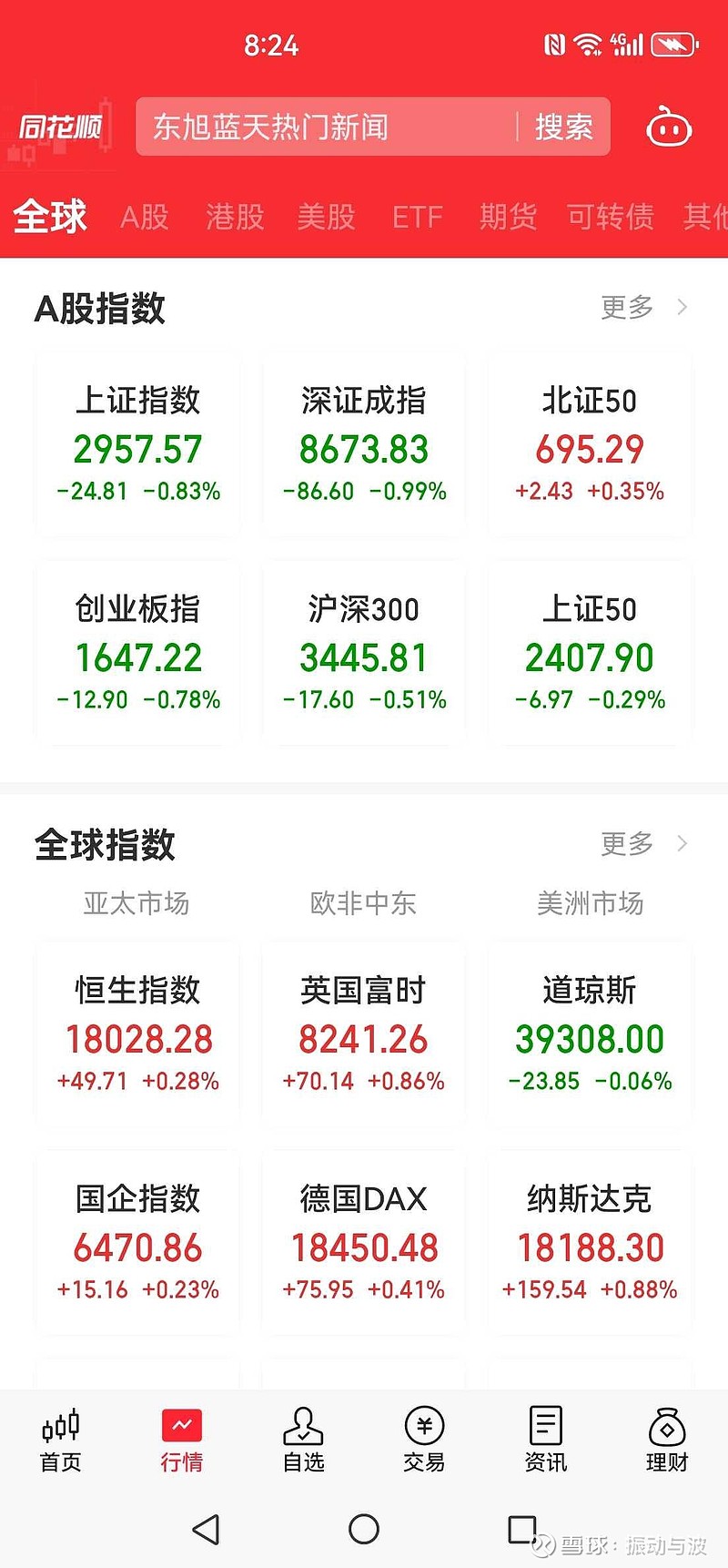Switch to the A股 tab

click(x=146, y=217)
